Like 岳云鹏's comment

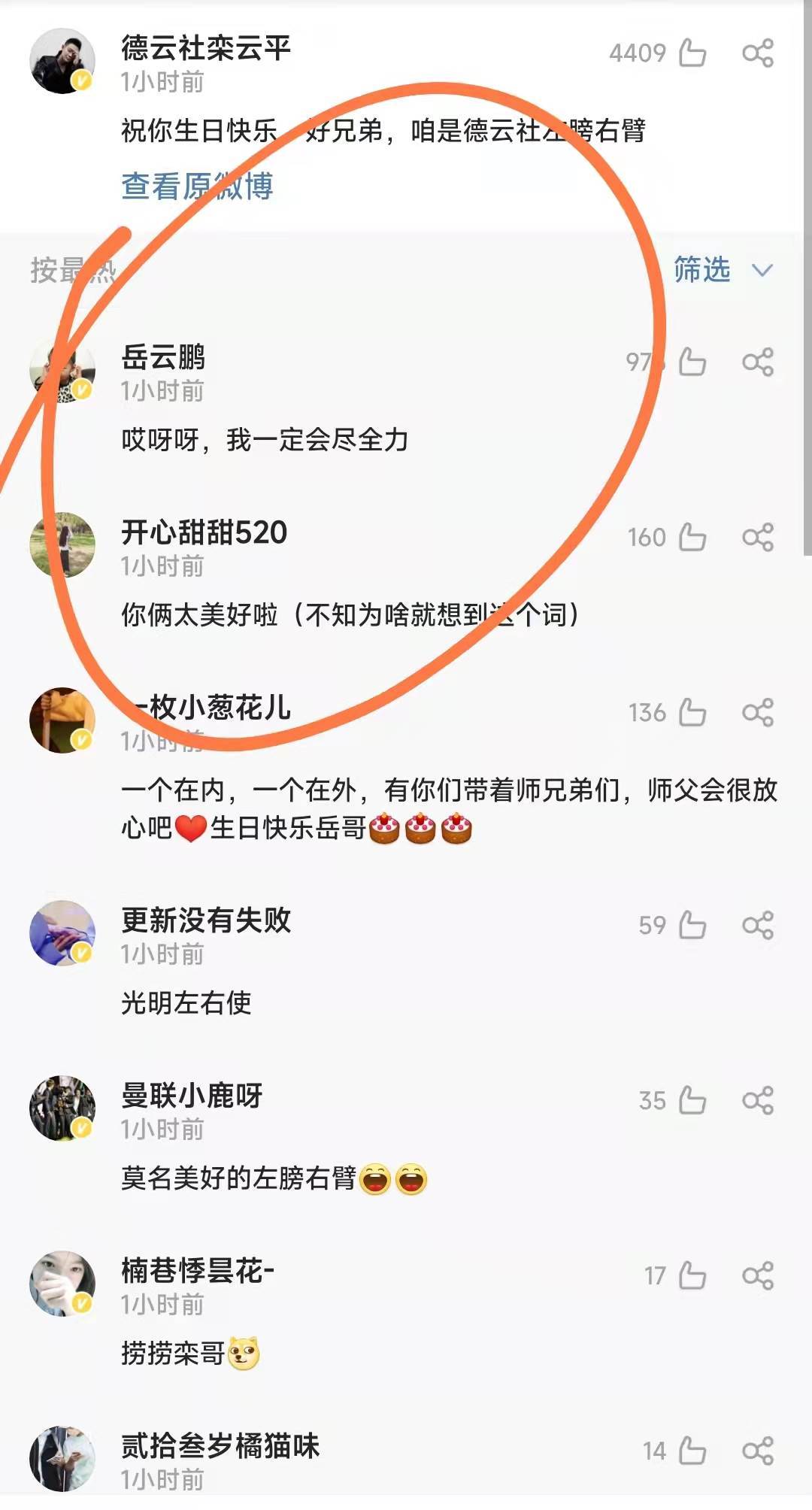click(x=692, y=362)
